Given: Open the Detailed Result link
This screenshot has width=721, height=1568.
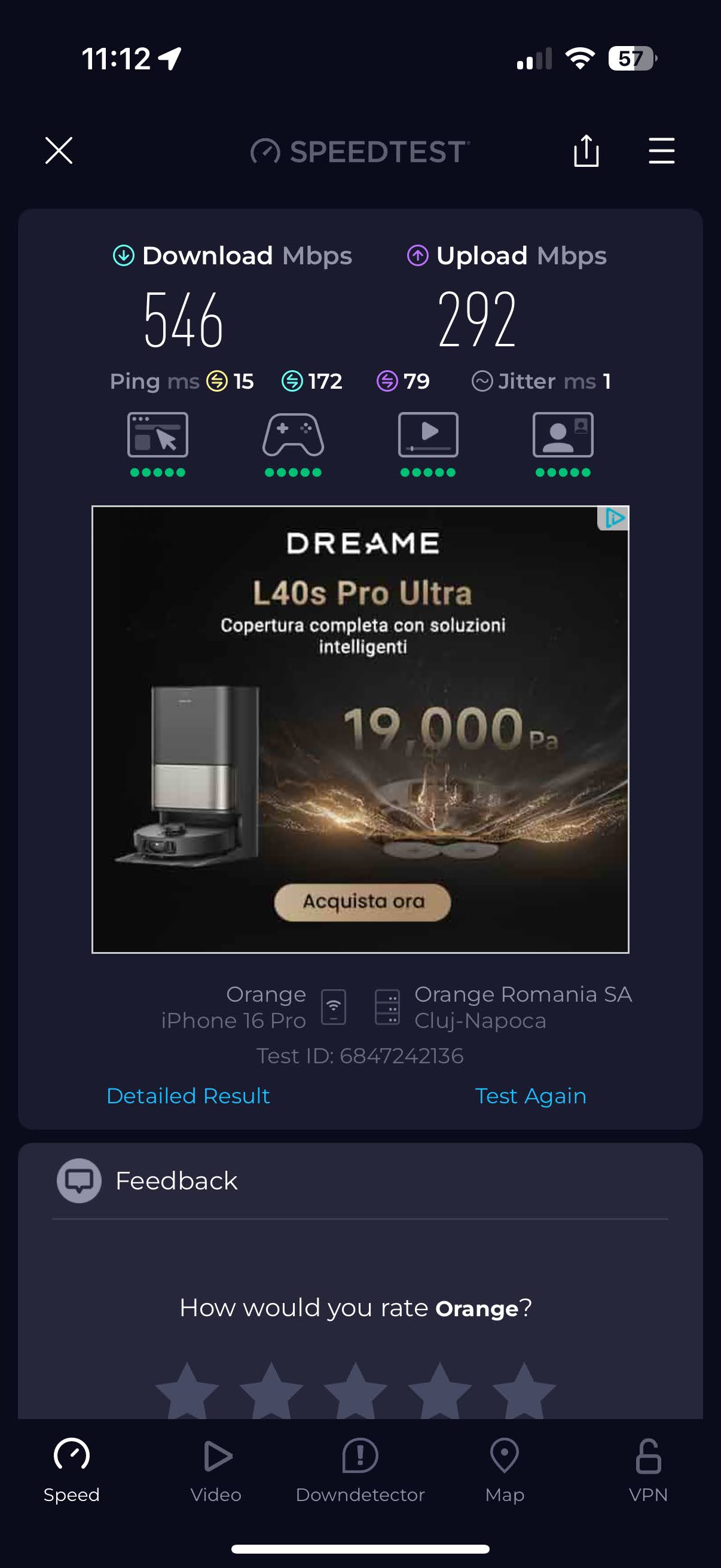Looking at the screenshot, I should 188,1096.
